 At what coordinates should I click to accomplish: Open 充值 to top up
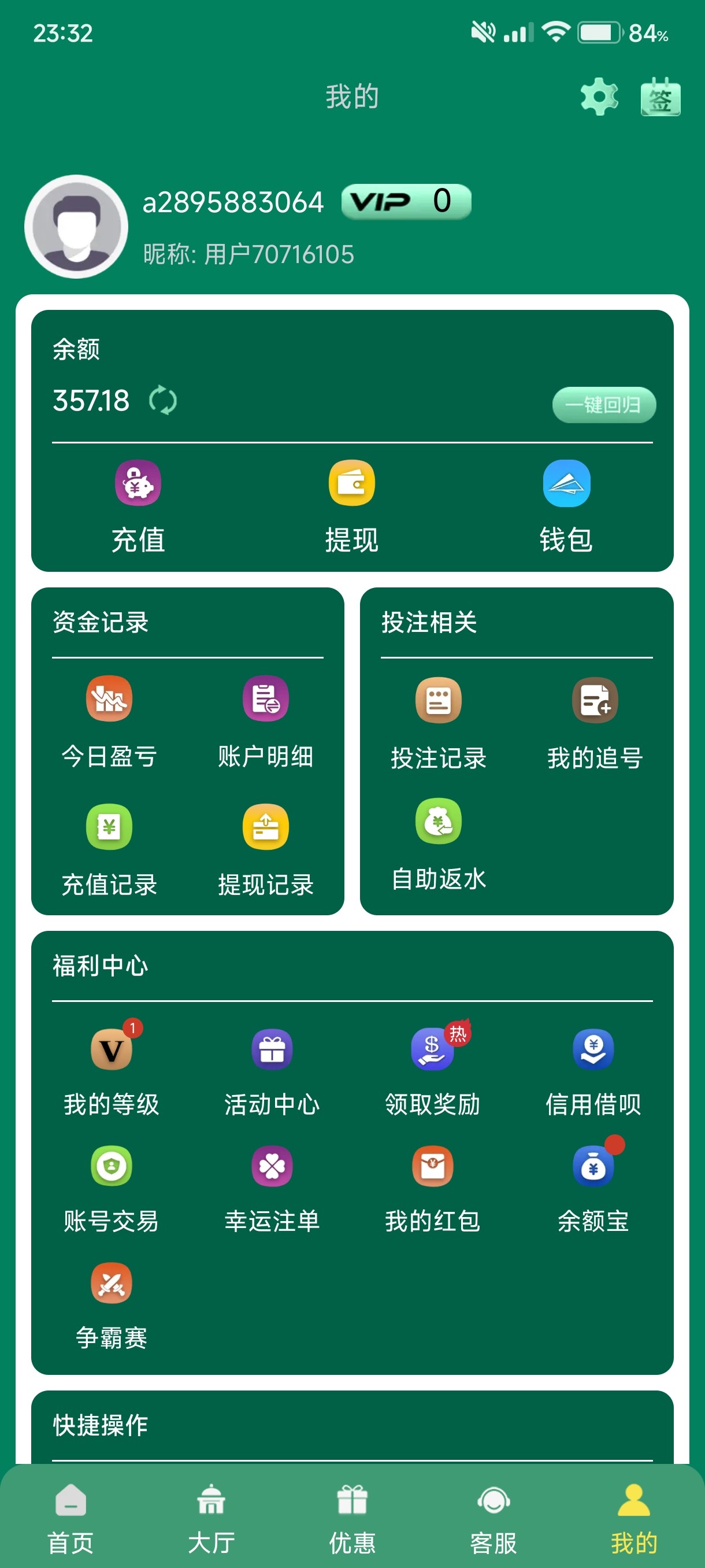138,505
